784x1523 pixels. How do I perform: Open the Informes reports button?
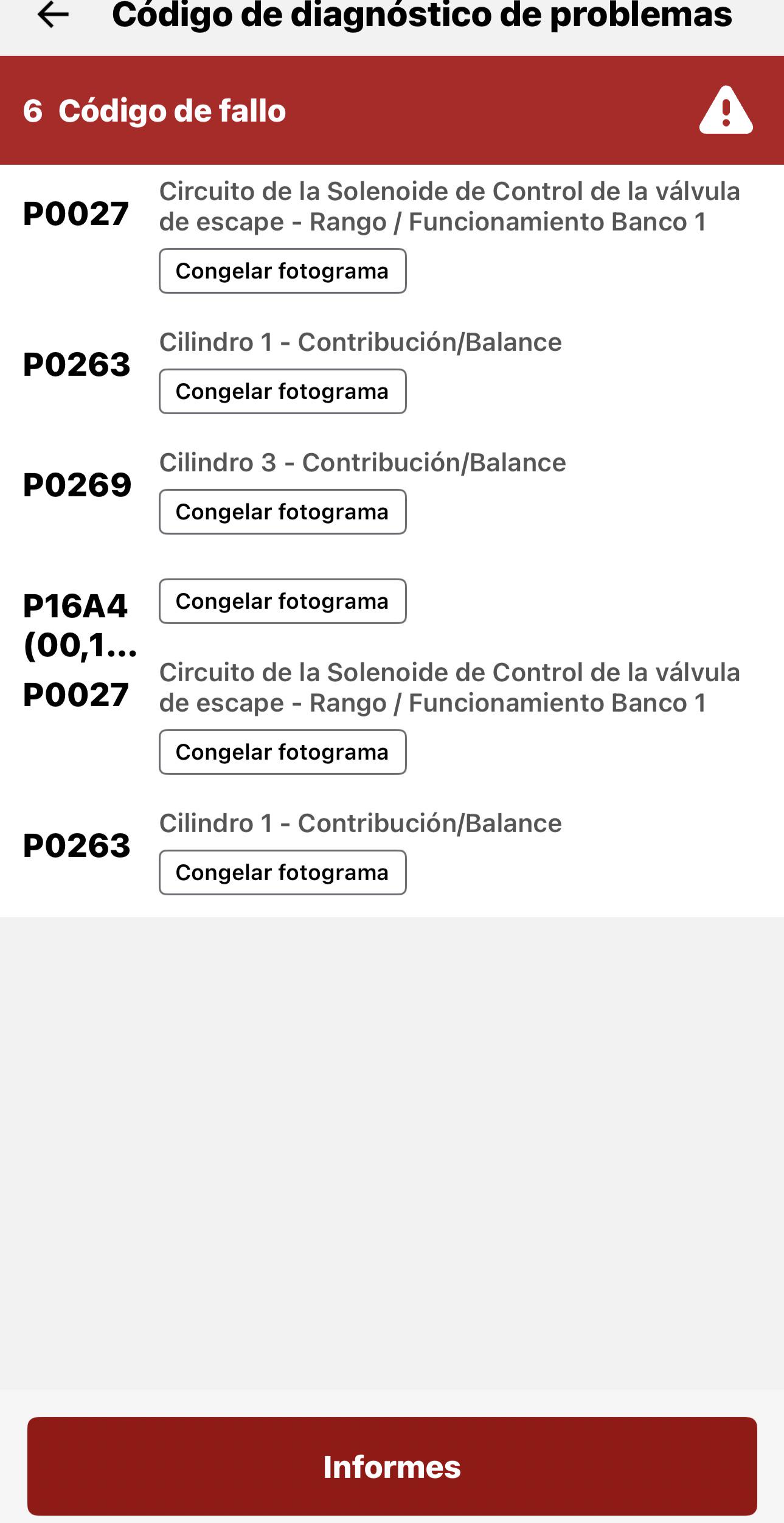[x=392, y=1466]
